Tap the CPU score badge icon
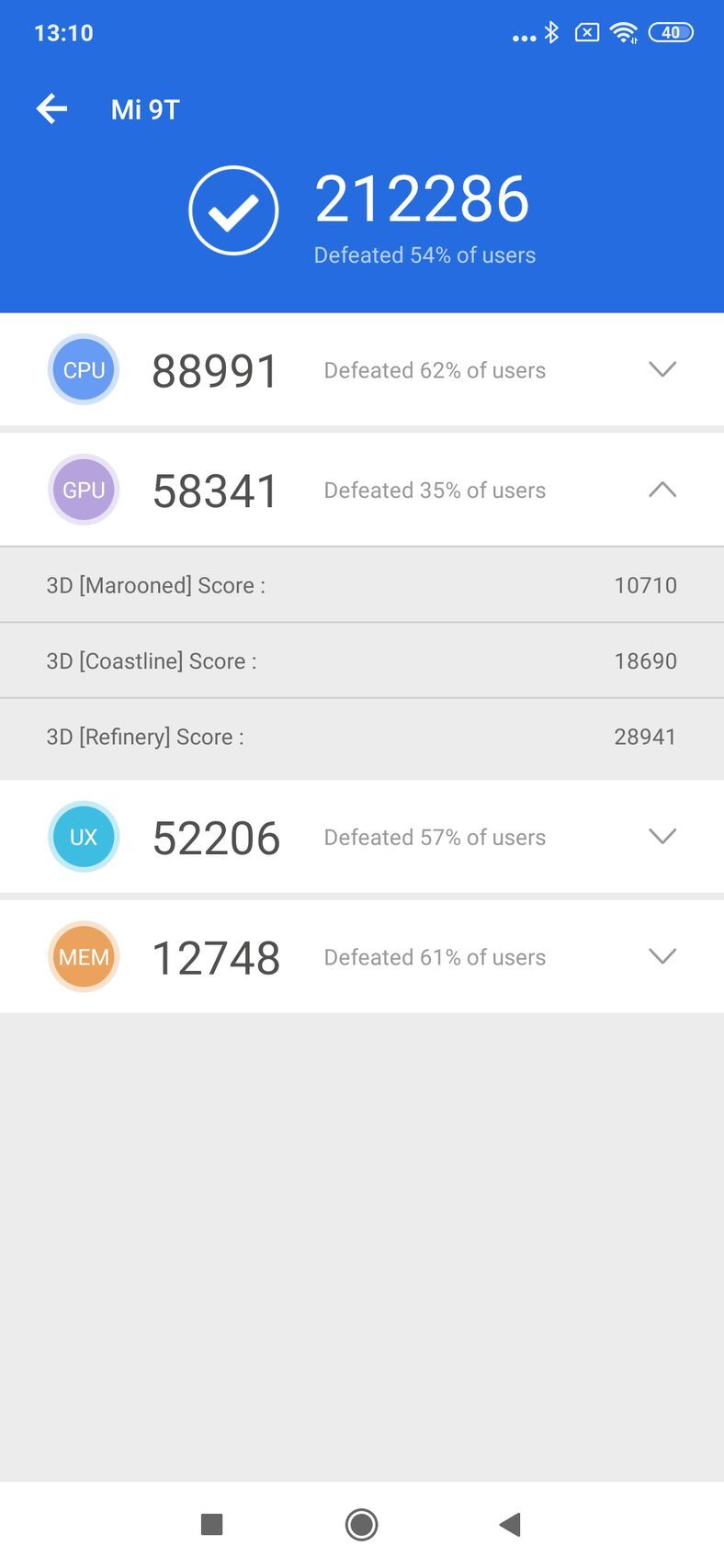The height and width of the screenshot is (1568, 724). (83, 369)
